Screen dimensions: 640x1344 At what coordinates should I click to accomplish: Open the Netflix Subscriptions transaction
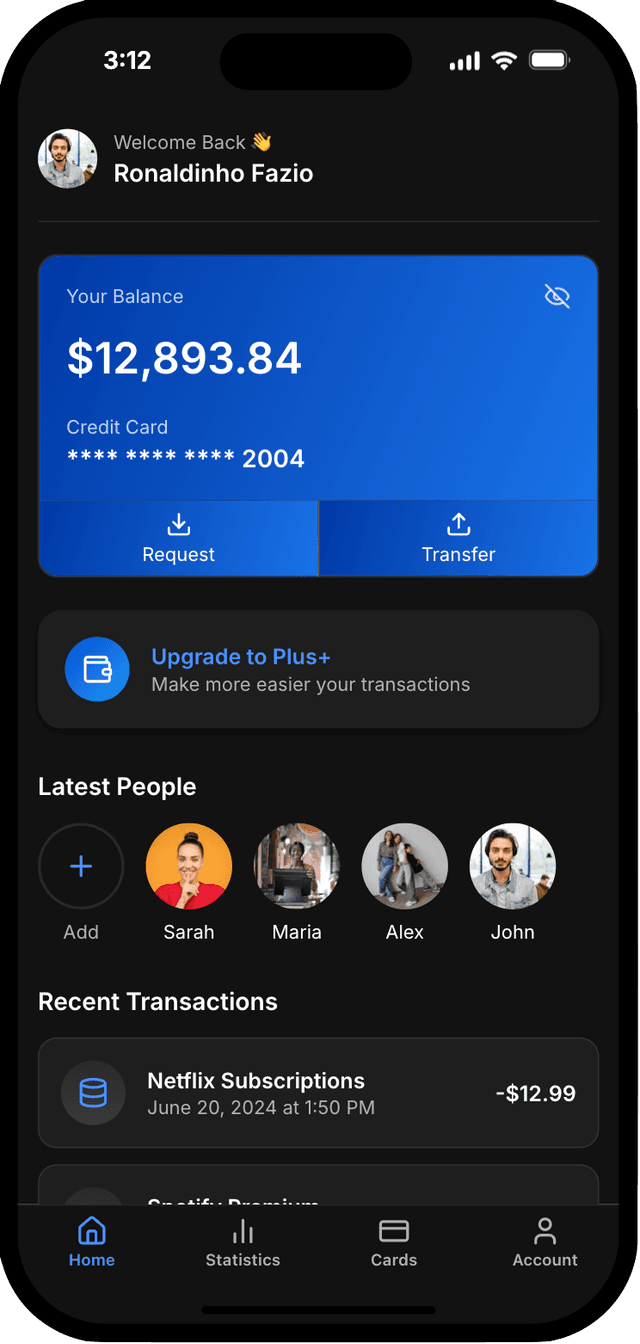(x=318, y=1093)
